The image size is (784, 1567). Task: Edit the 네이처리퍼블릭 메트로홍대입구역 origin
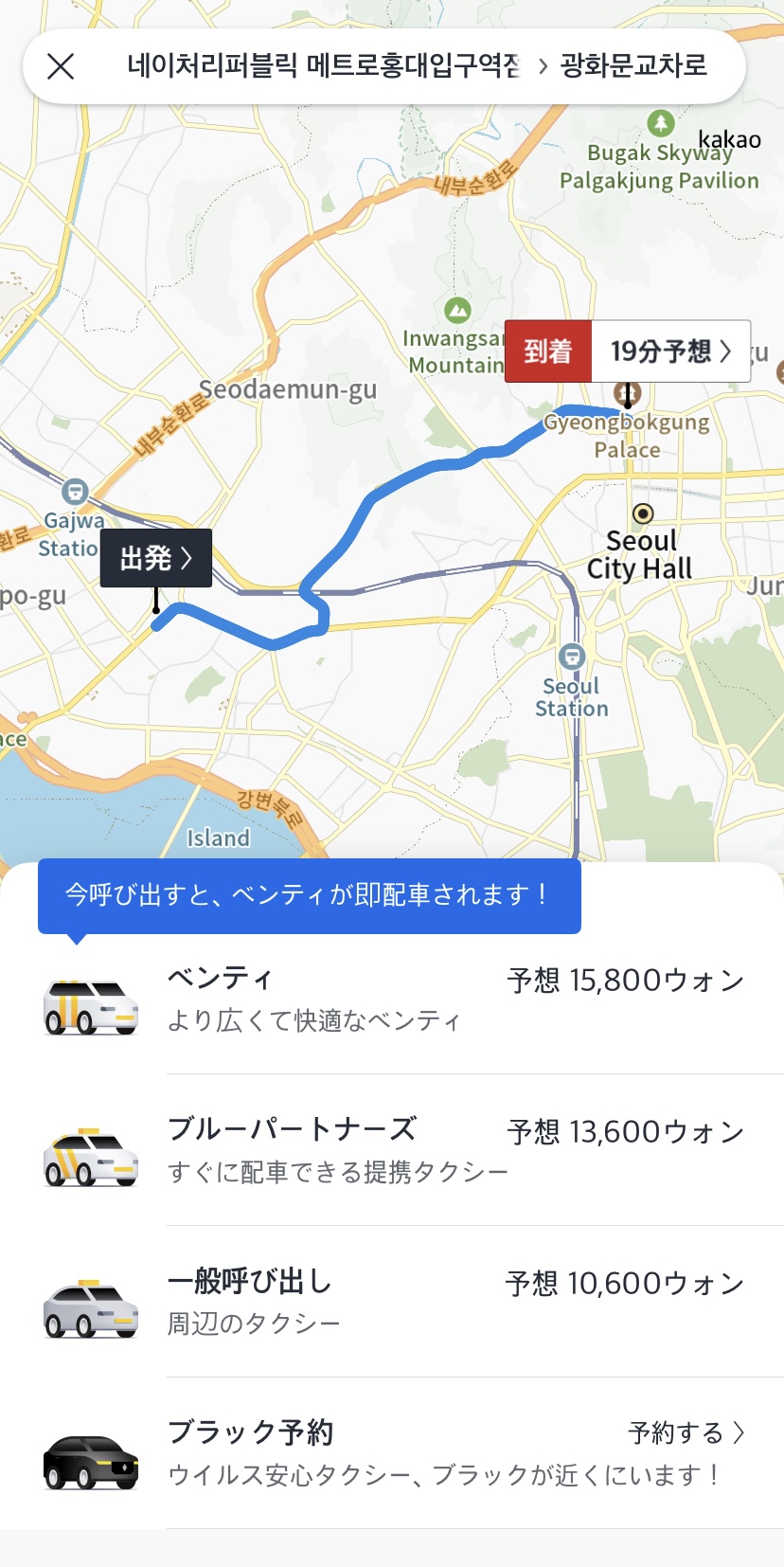[322, 66]
